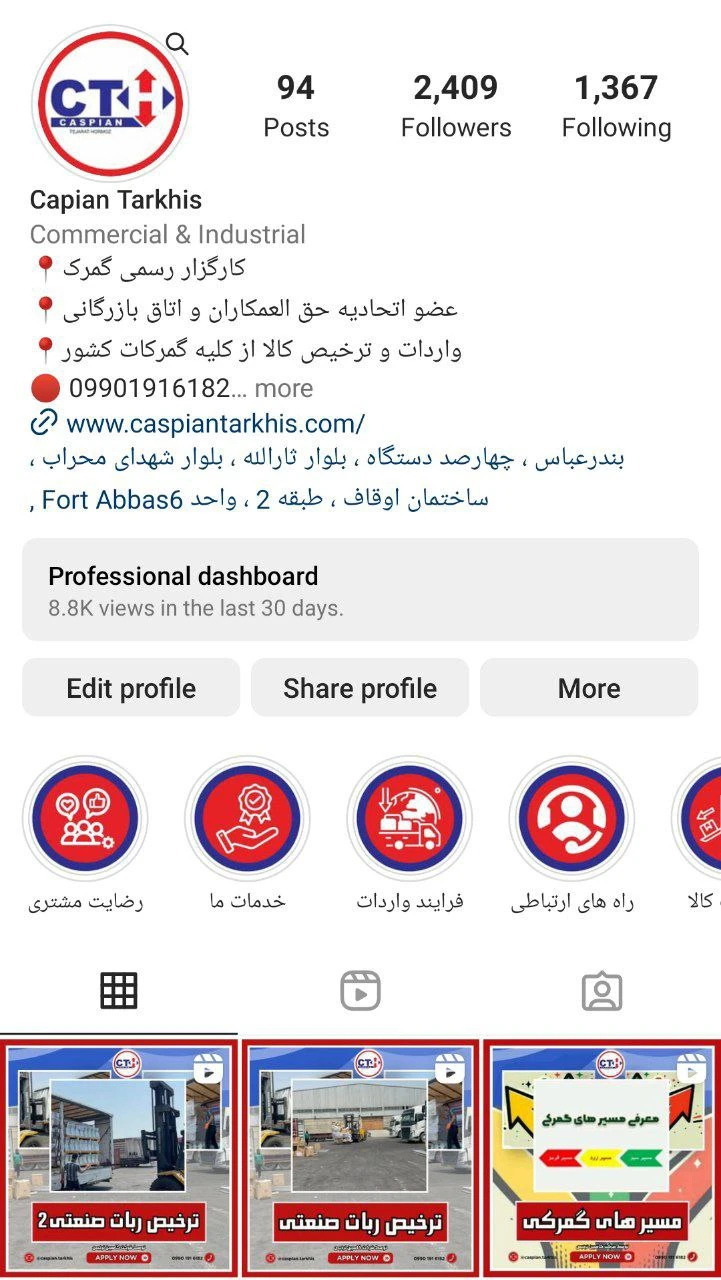This screenshot has width=721, height=1280.
Task: Open the Bandar Abbas address link
Action: point(328,479)
